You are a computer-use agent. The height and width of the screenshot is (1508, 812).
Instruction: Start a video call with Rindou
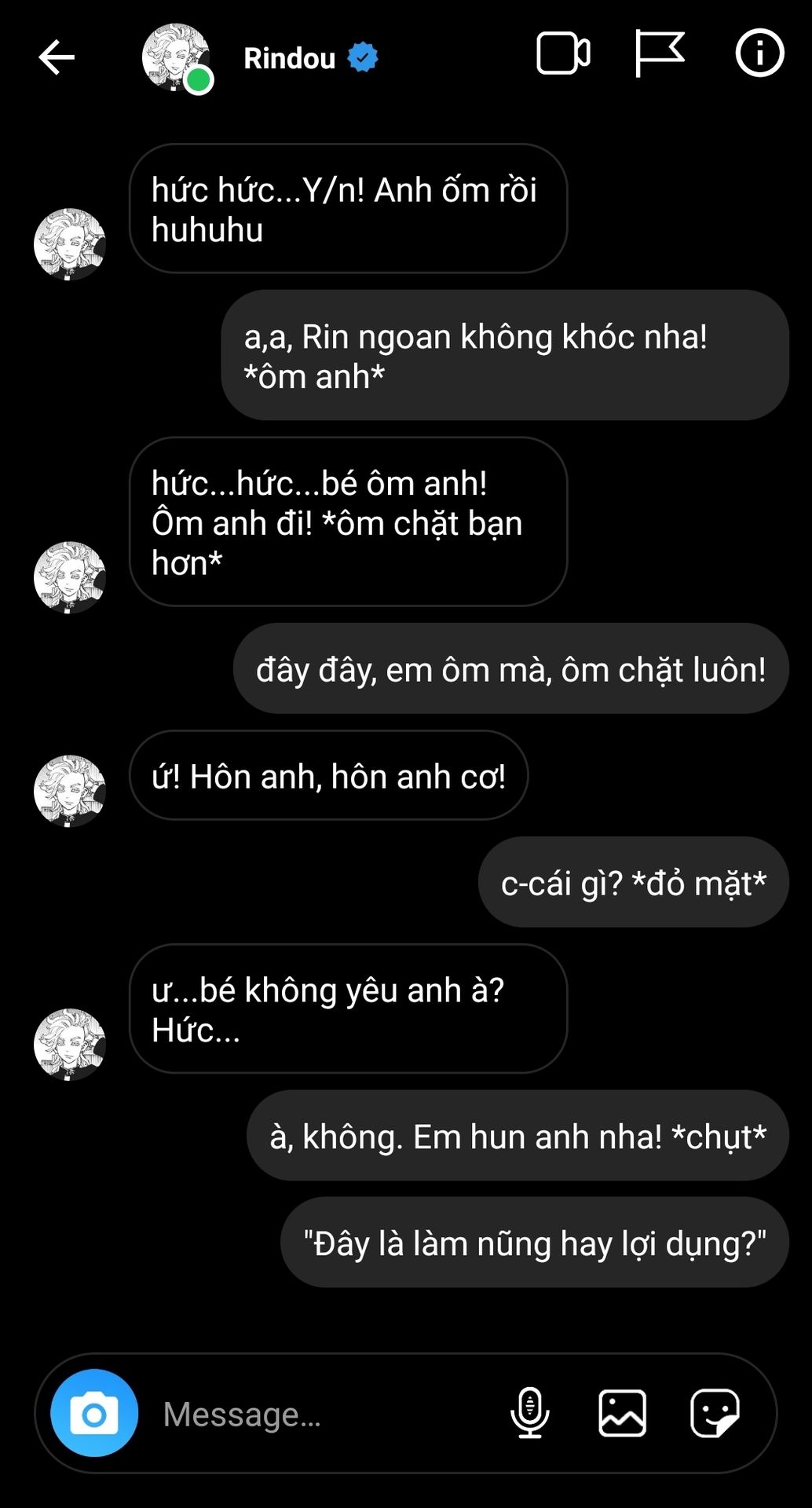click(563, 54)
